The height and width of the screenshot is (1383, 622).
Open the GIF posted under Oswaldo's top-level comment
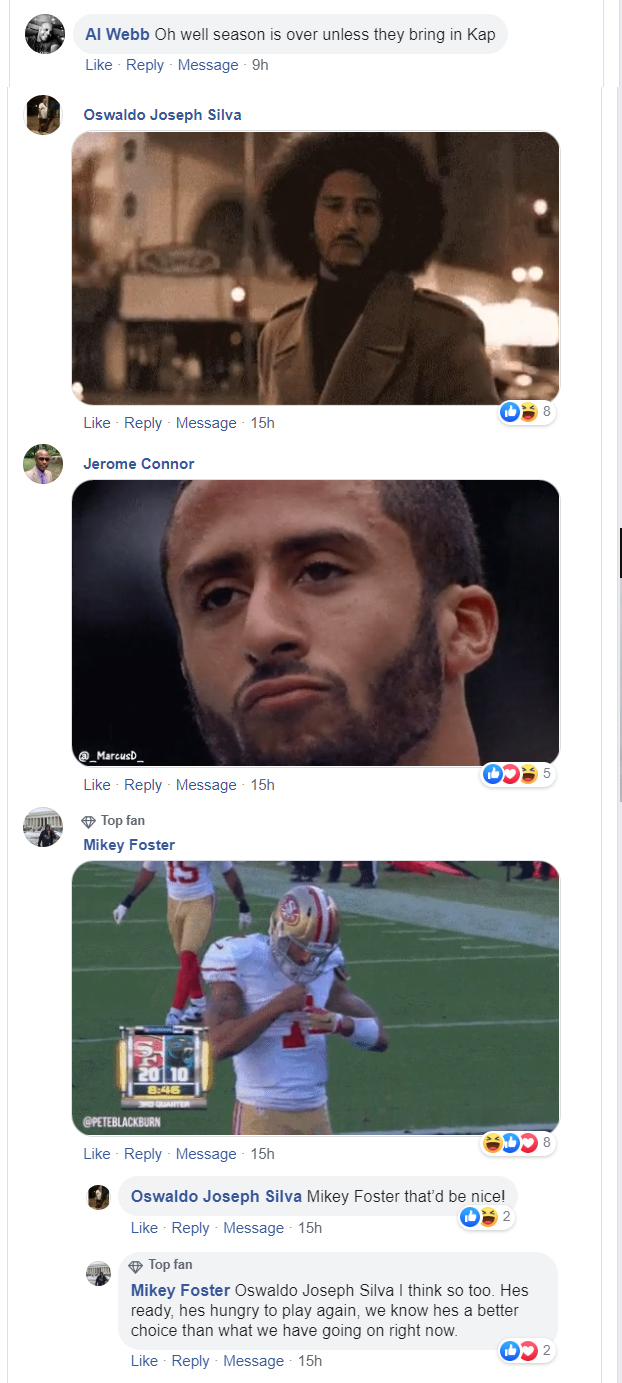[x=316, y=268]
